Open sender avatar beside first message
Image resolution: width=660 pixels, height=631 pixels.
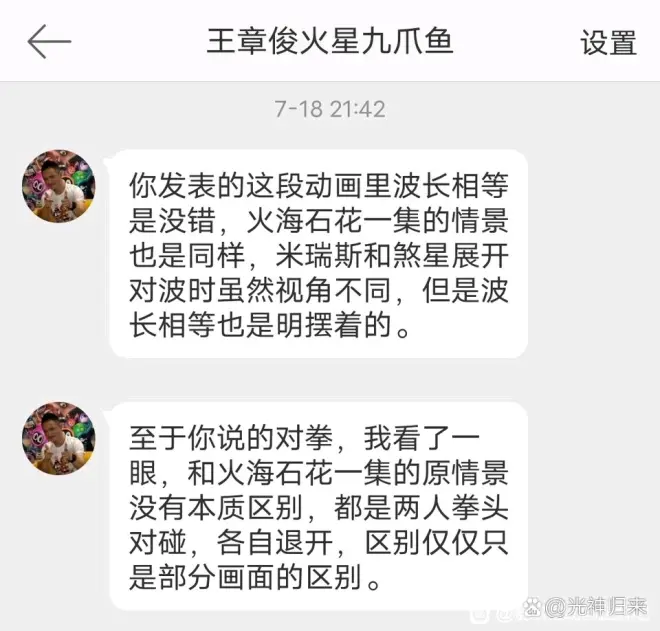tap(59, 187)
